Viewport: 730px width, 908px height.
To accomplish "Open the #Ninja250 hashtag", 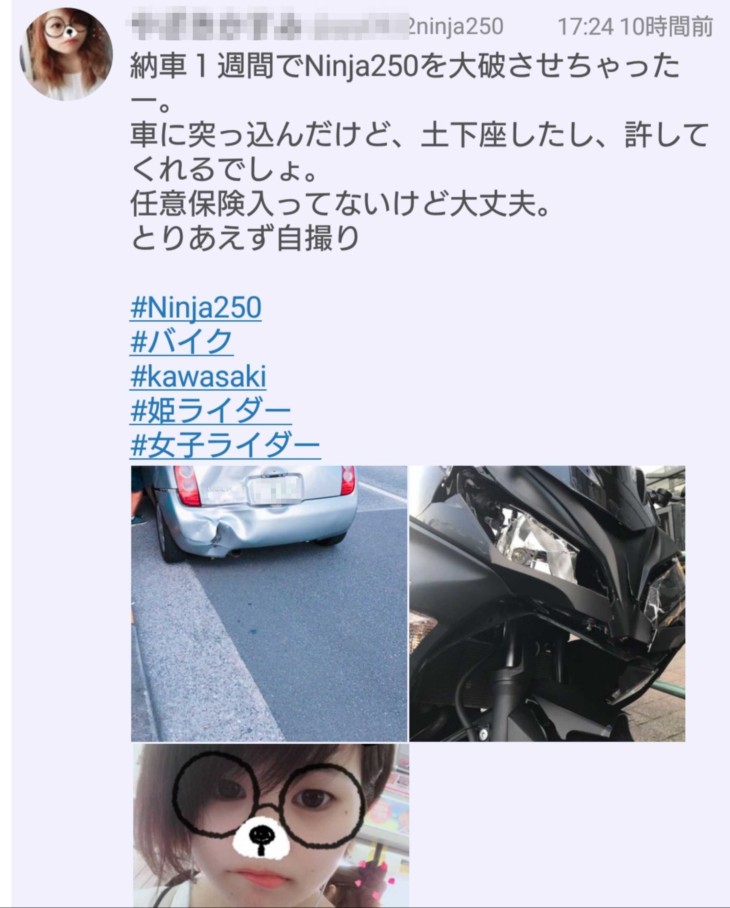I will (196, 308).
